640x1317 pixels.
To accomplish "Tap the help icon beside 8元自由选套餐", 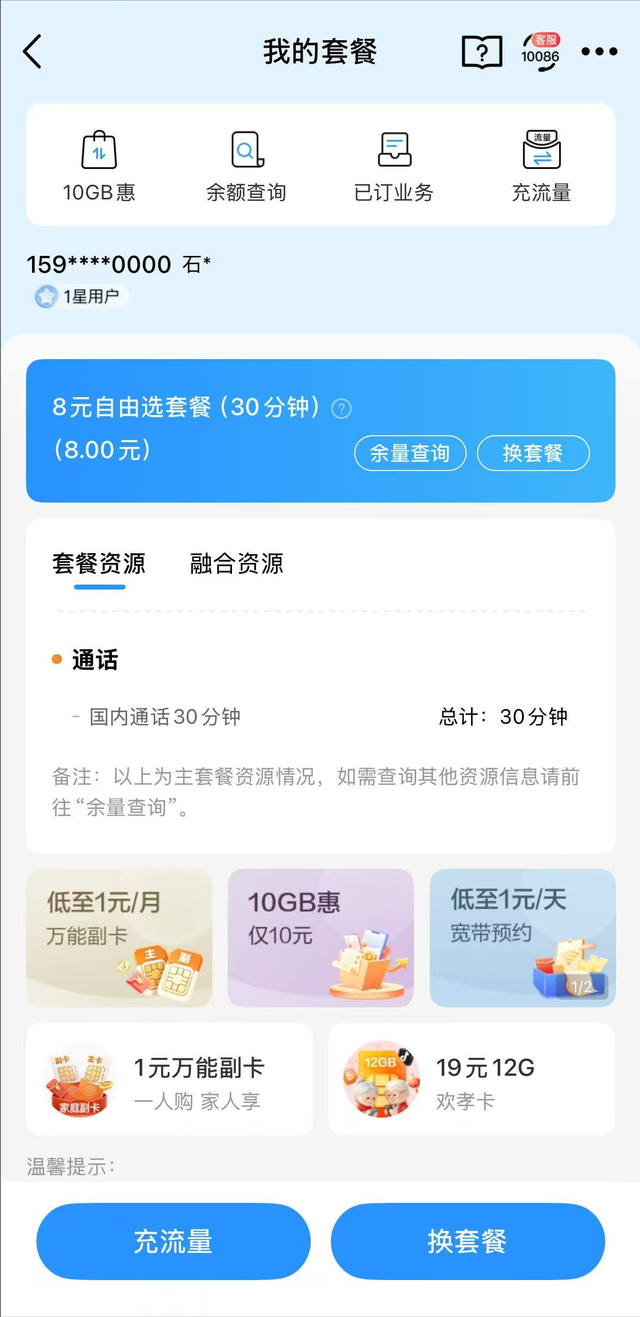I will pyautogui.click(x=342, y=408).
